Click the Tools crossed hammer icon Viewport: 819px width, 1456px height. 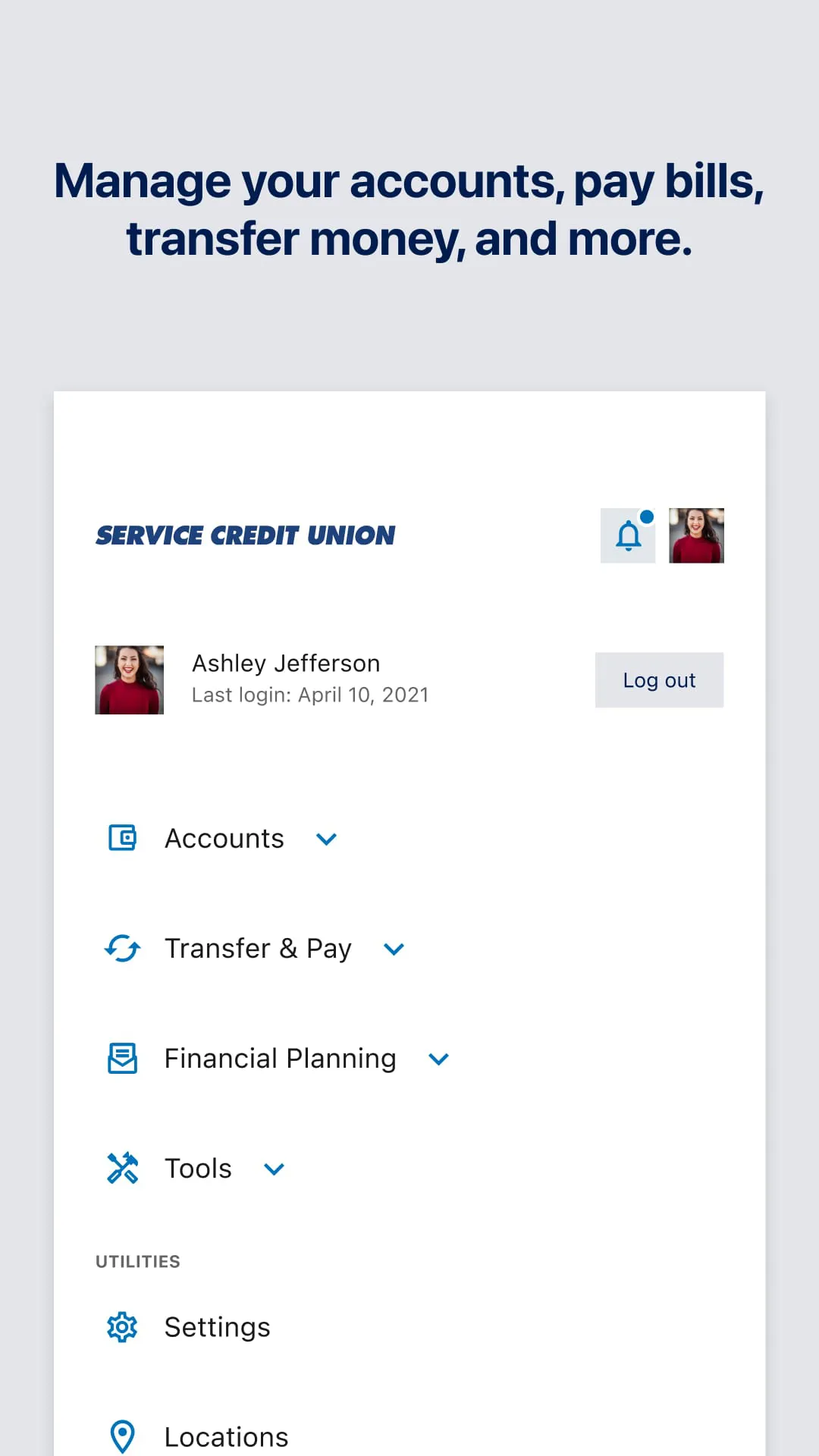click(x=122, y=1168)
